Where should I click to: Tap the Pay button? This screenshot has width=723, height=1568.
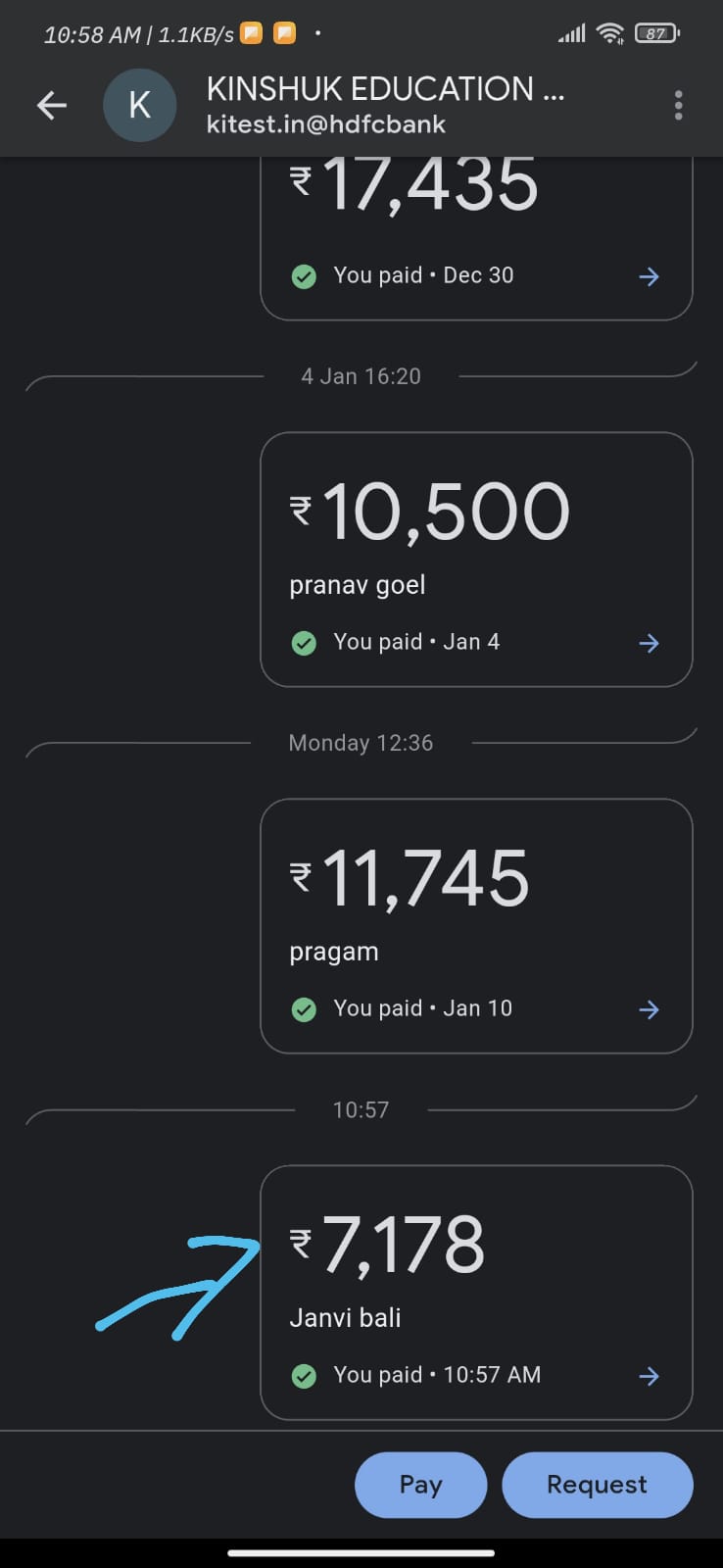click(x=420, y=1485)
